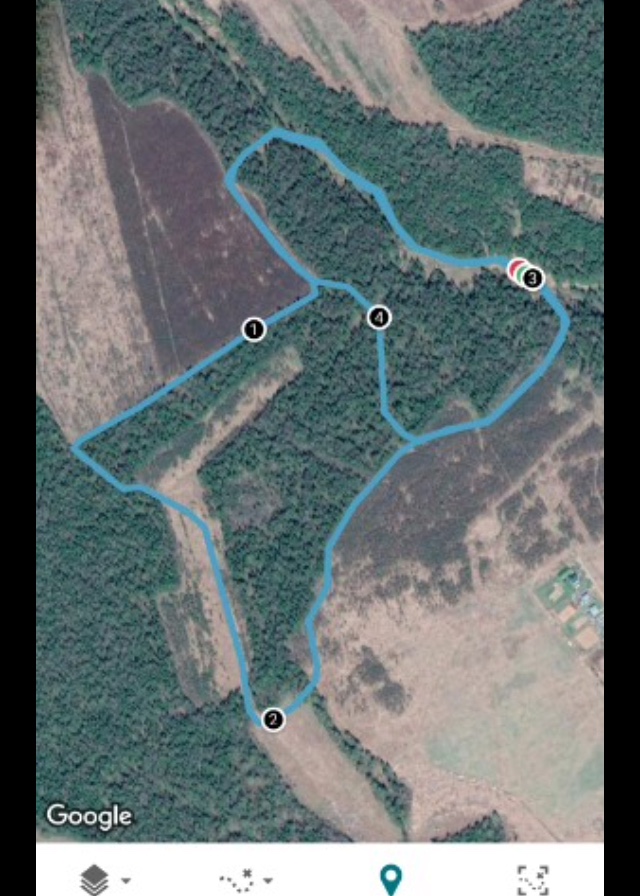
Task: Select waypoint marker 1 on the route
Action: pyautogui.click(x=254, y=329)
